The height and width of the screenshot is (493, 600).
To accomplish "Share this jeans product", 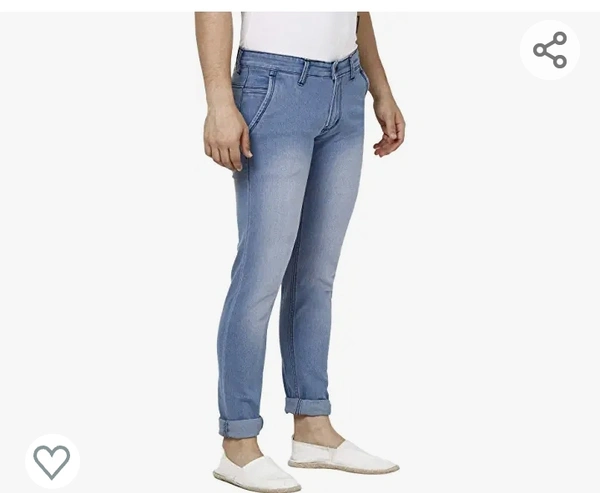I will 550,50.
